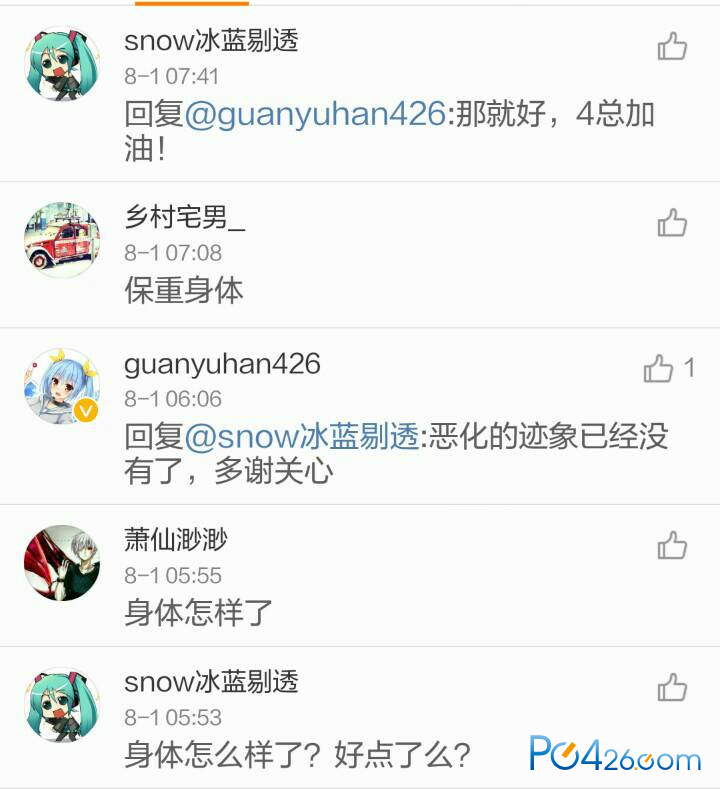720x789 pixels.
Task: Open the @snow冰蓝剔透 mention link
Action: (302, 437)
